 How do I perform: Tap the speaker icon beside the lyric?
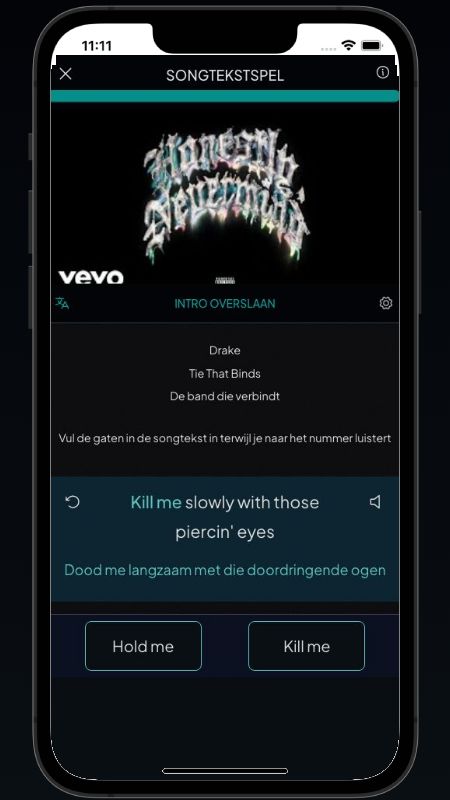point(375,502)
